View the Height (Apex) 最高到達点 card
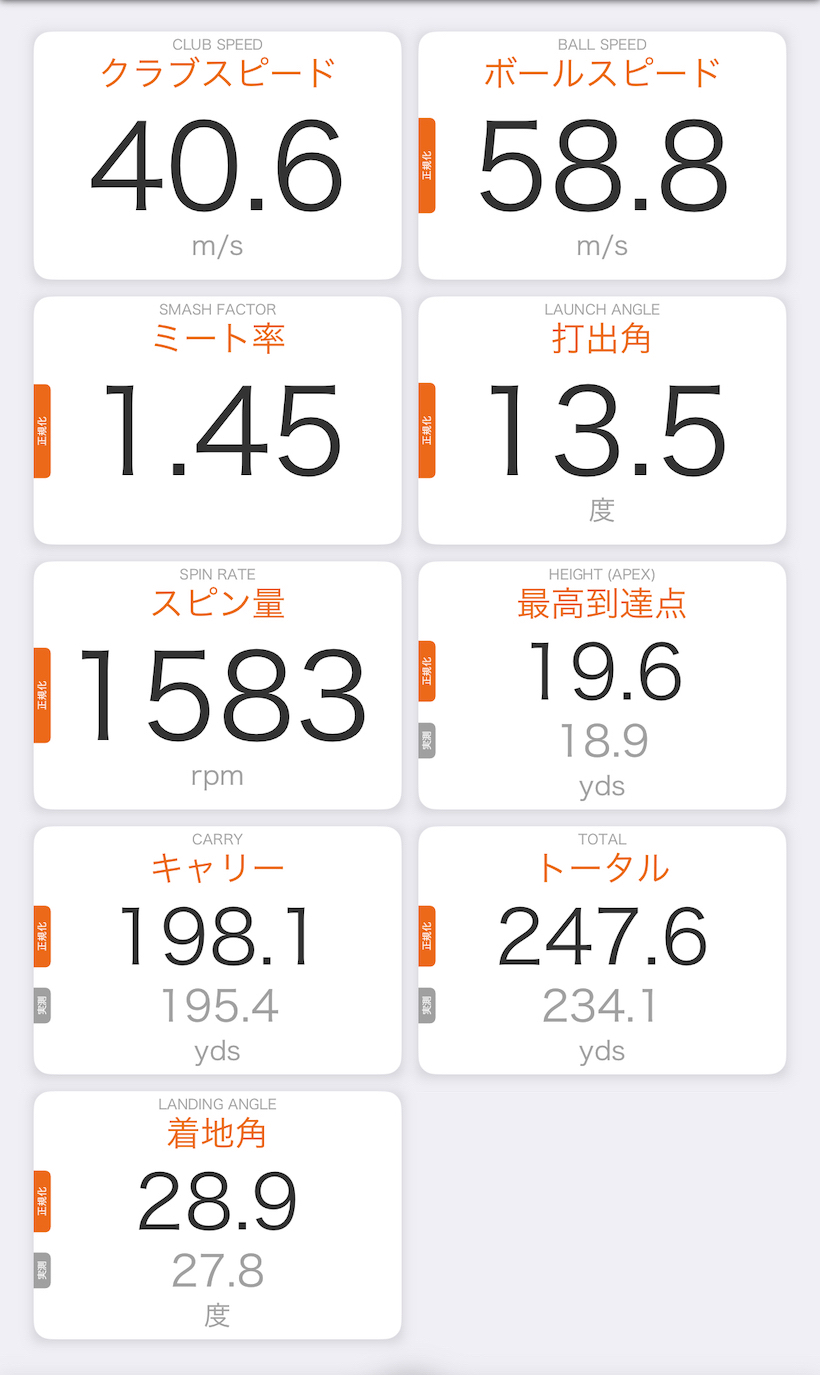The width and height of the screenshot is (820, 1375). (x=602, y=685)
